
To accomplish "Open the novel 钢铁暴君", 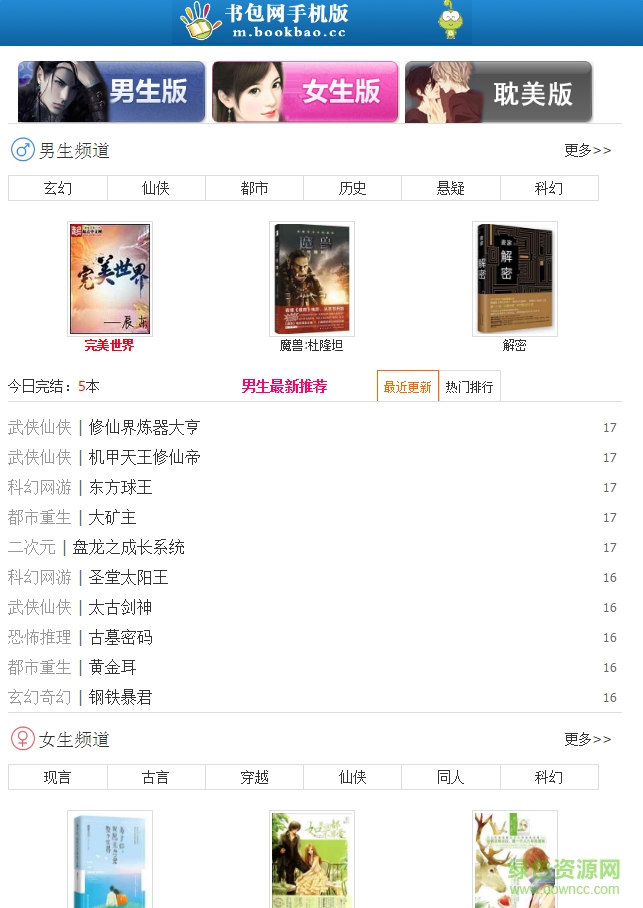I will pos(120,697).
